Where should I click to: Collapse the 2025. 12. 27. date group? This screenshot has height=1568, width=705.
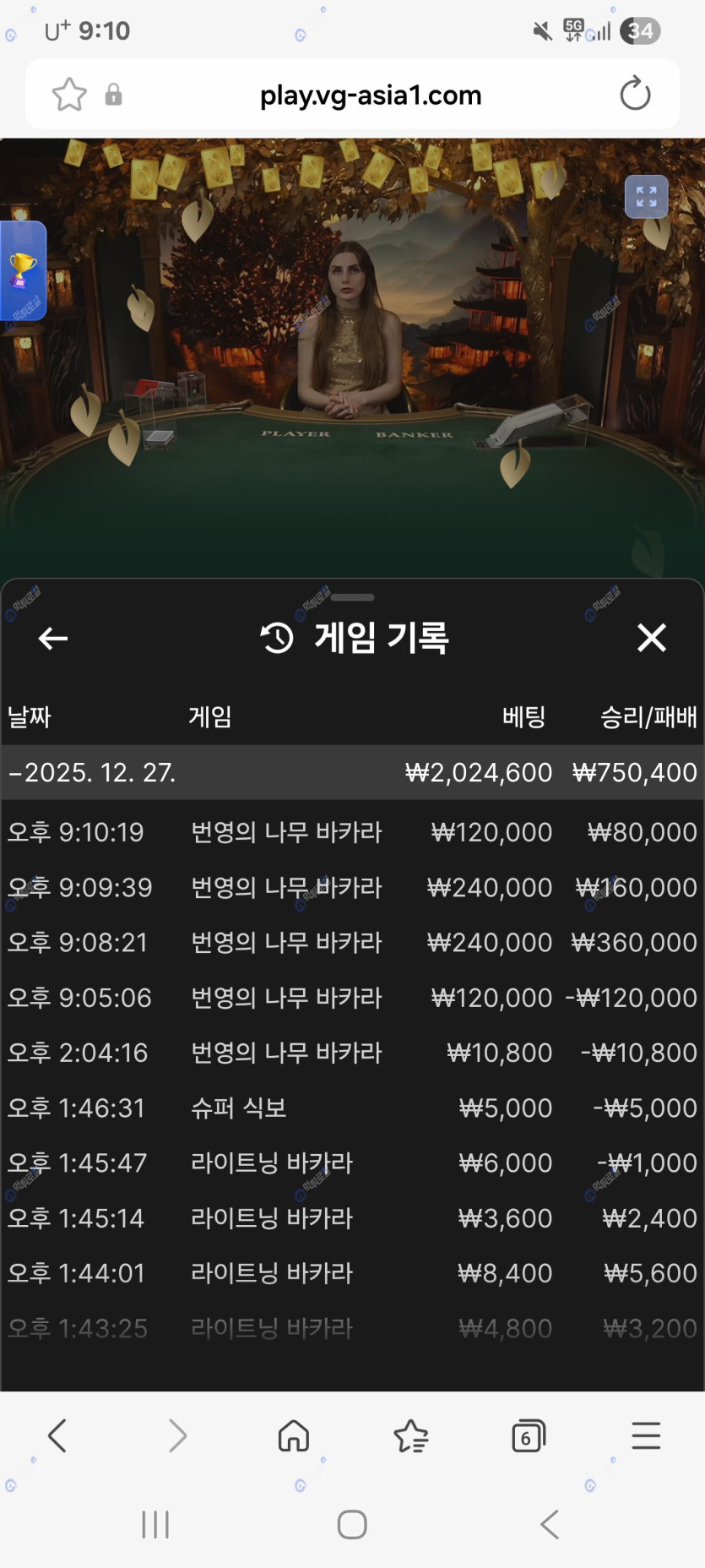click(93, 772)
